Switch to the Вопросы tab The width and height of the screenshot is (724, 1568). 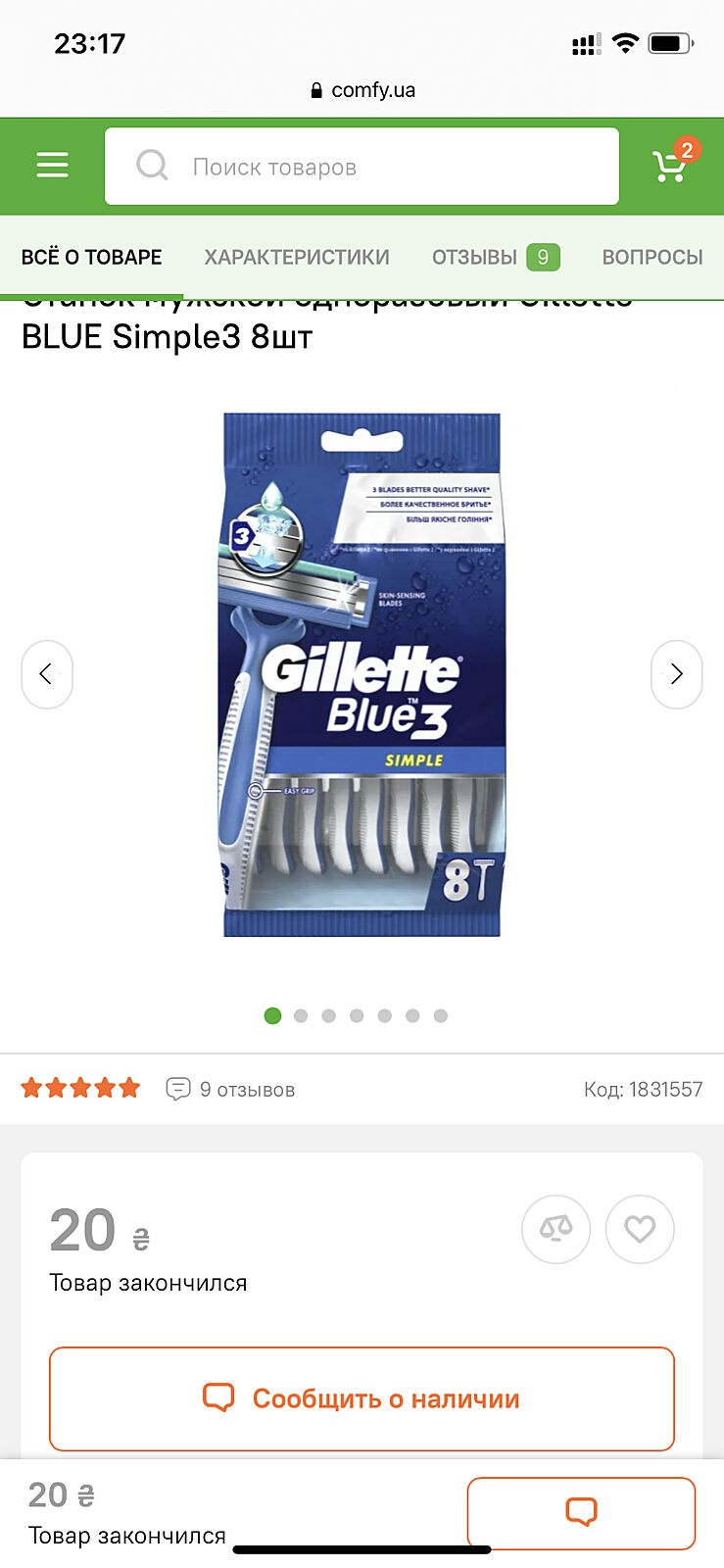click(x=652, y=257)
